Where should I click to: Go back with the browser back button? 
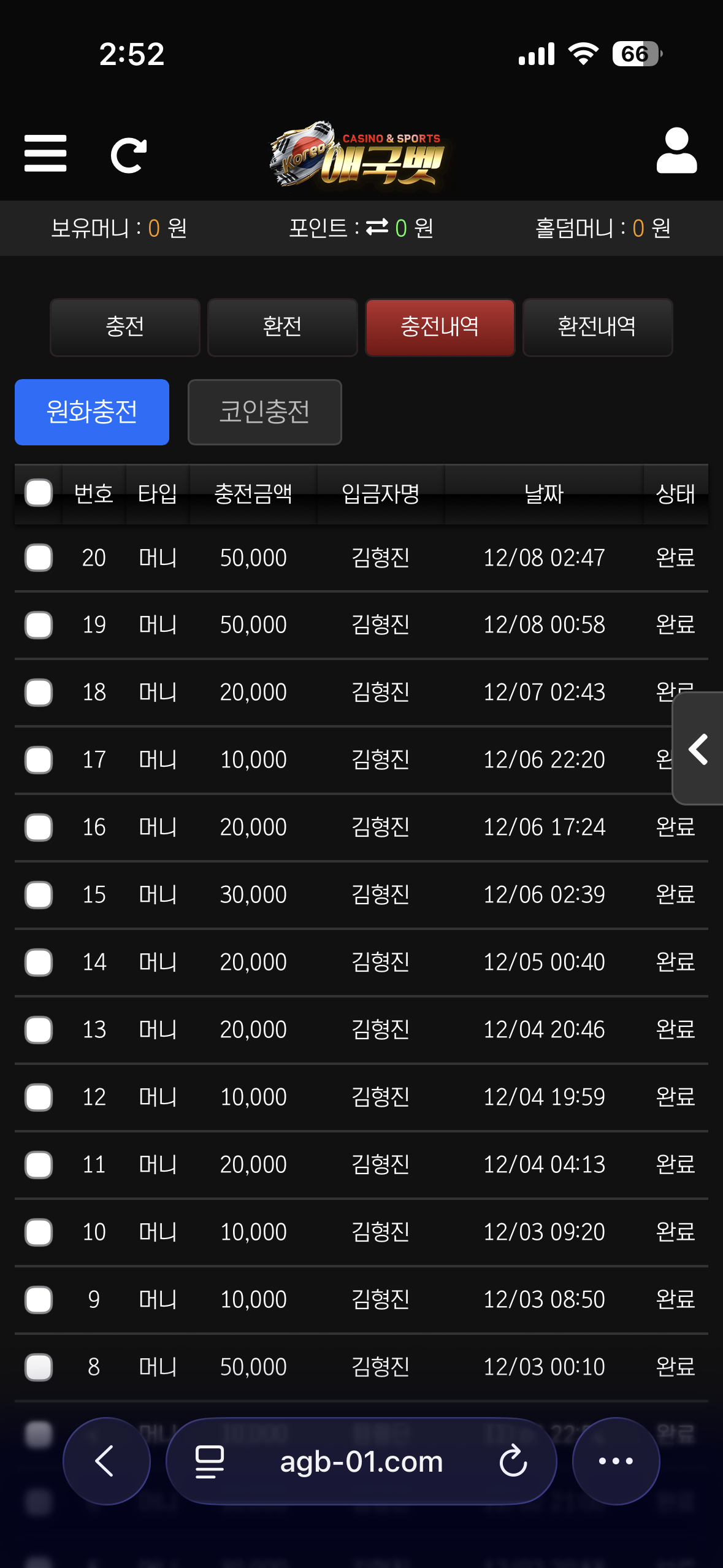click(x=106, y=1461)
